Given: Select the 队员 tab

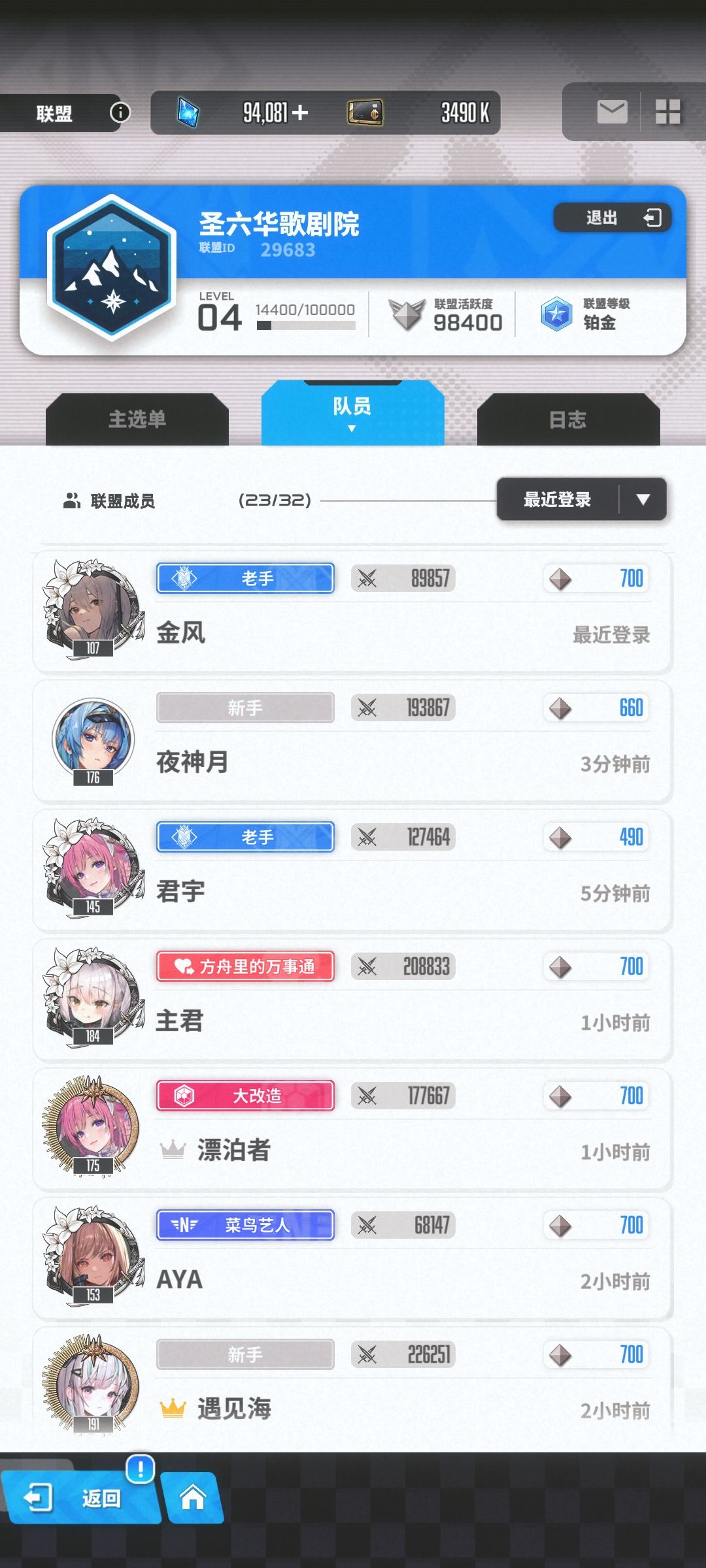Looking at the screenshot, I should (352, 412).
